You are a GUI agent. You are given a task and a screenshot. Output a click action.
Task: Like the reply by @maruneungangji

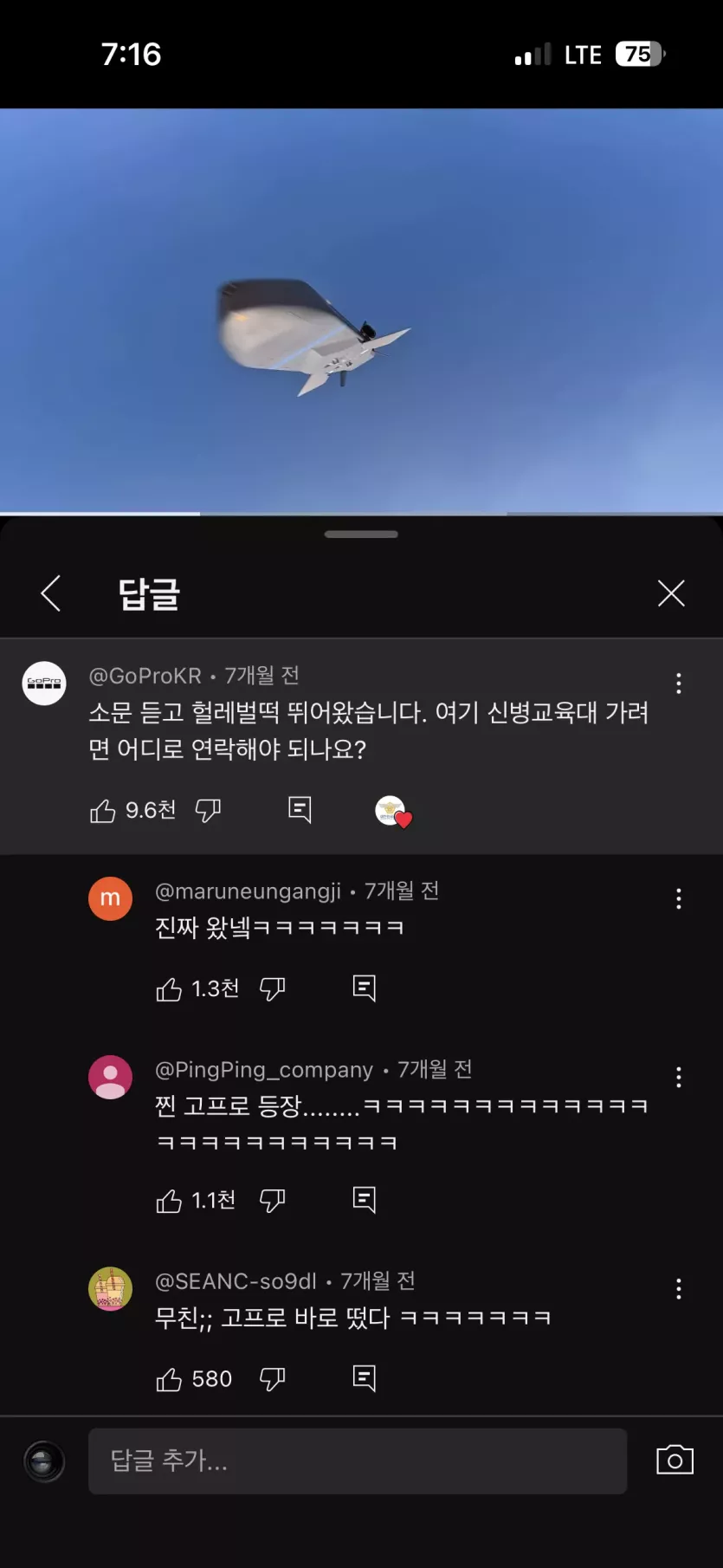169,989
